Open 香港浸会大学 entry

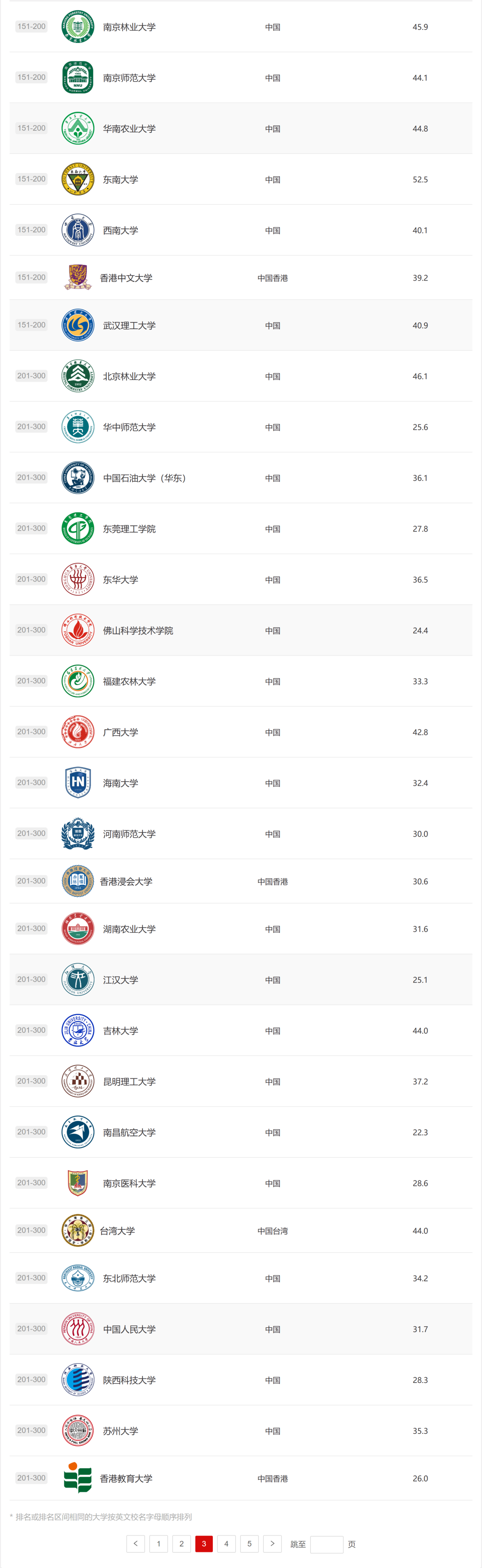click(126, 881)
